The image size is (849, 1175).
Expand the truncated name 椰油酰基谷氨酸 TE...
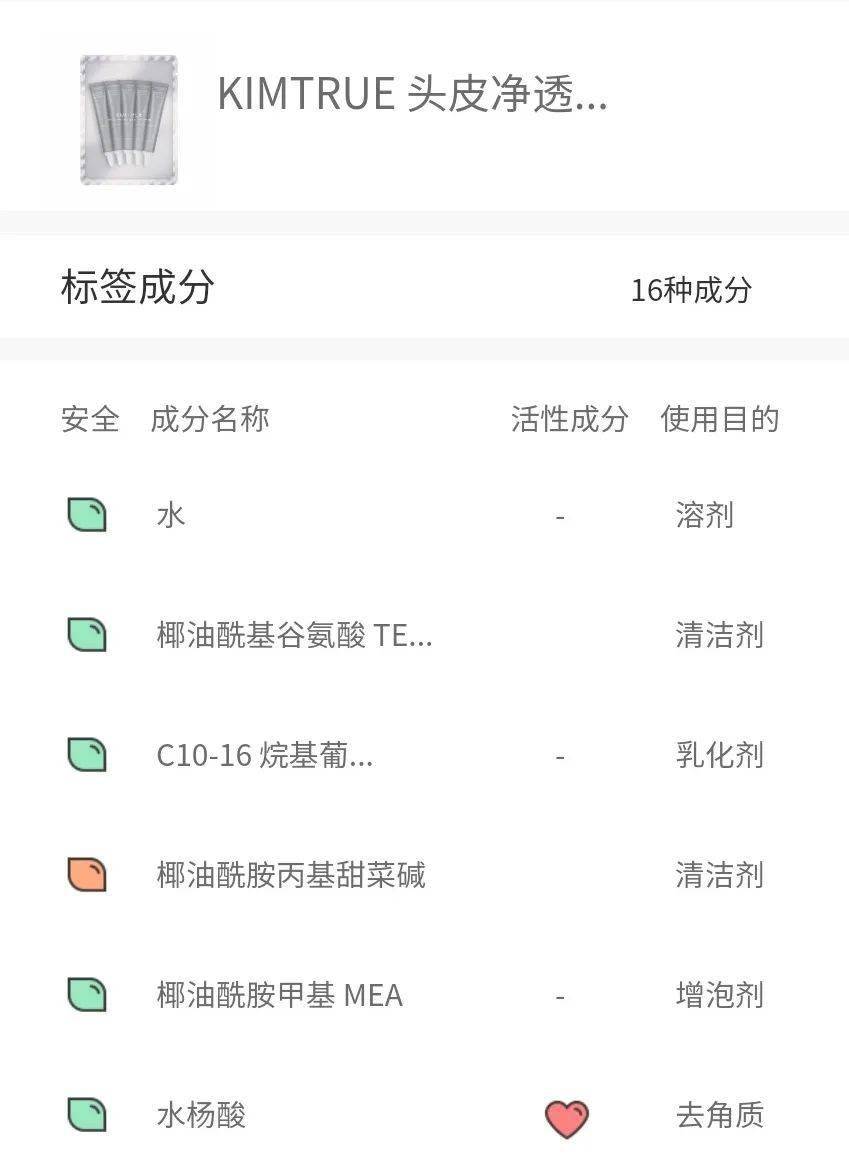pos(292,637)
